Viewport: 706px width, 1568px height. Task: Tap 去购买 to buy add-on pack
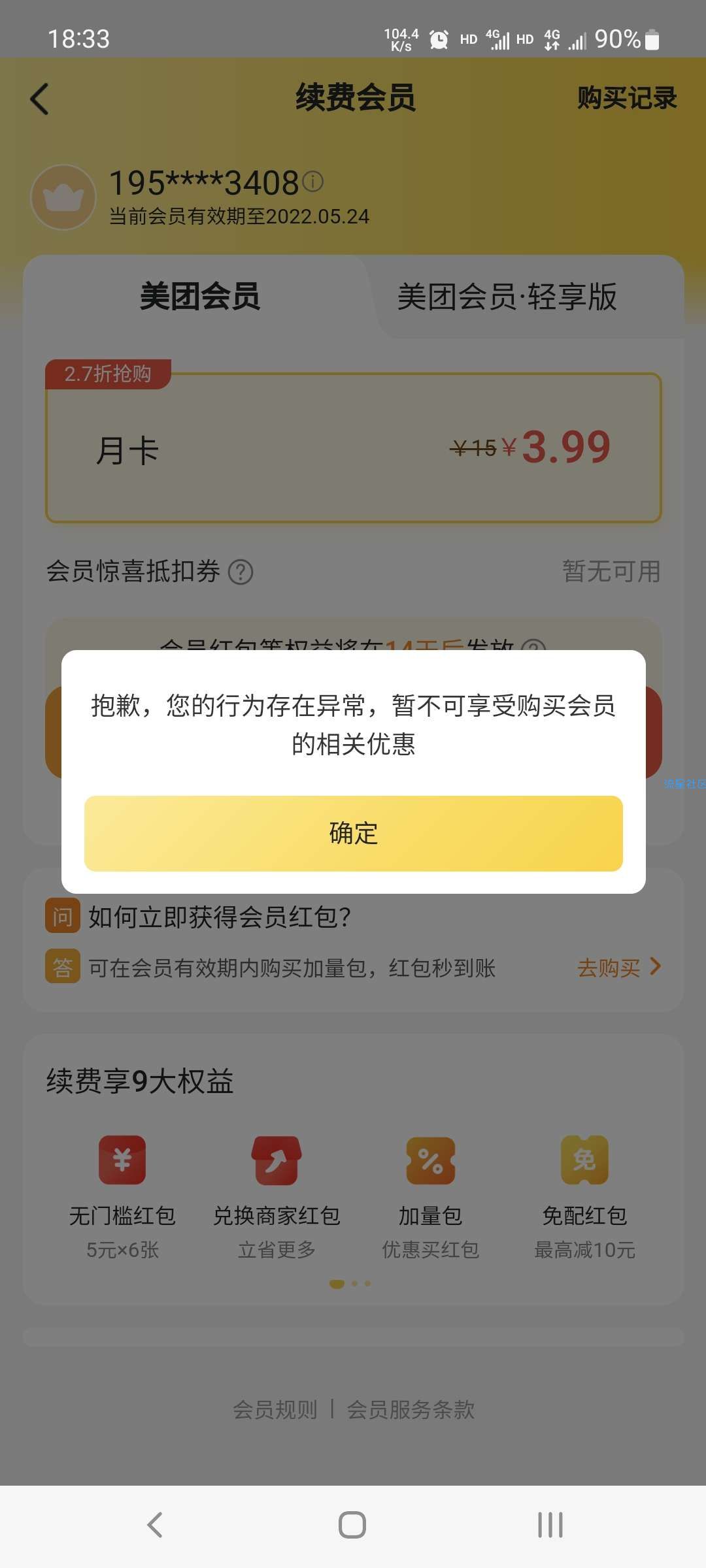[619, 968]
